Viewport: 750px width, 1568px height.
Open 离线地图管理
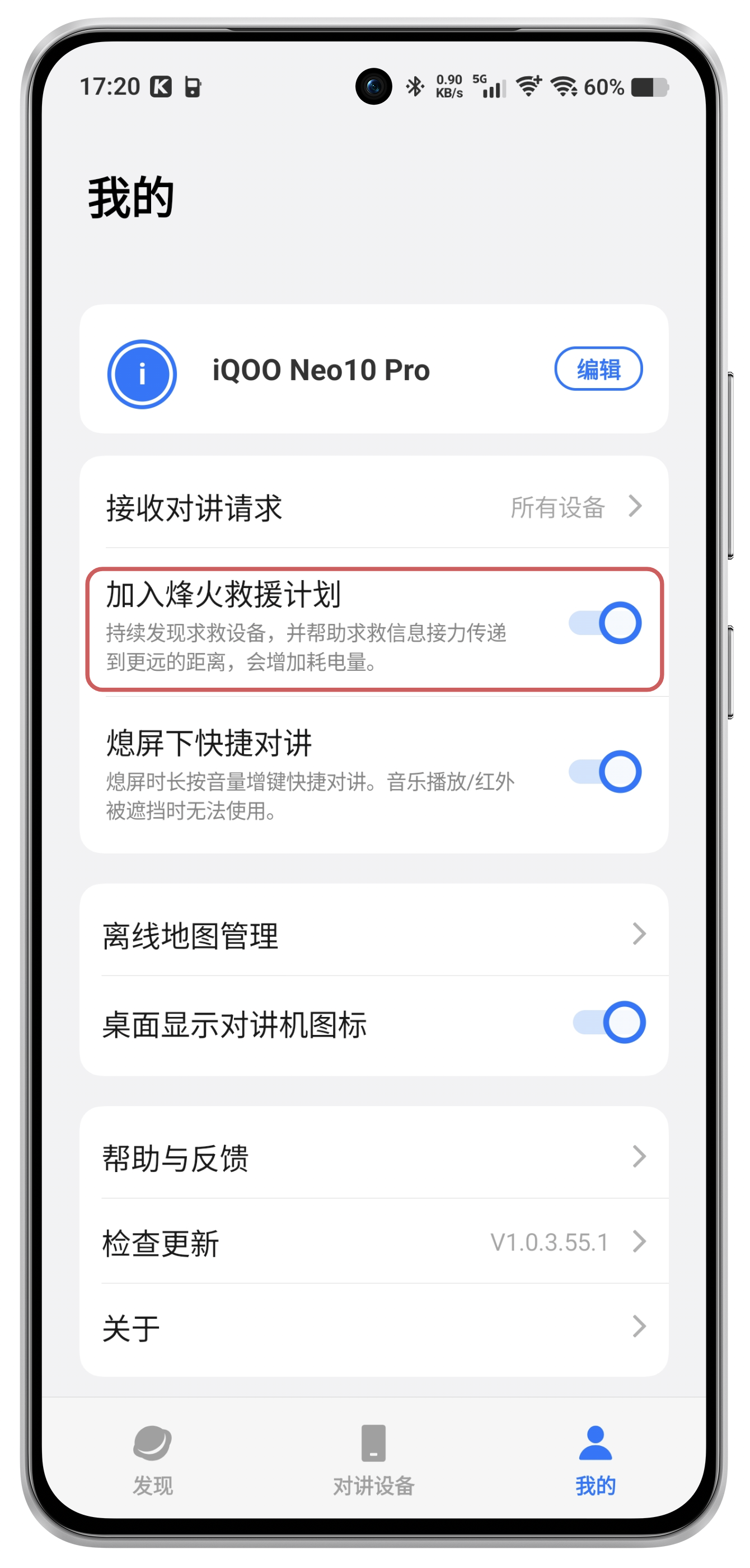pos(373,934)
